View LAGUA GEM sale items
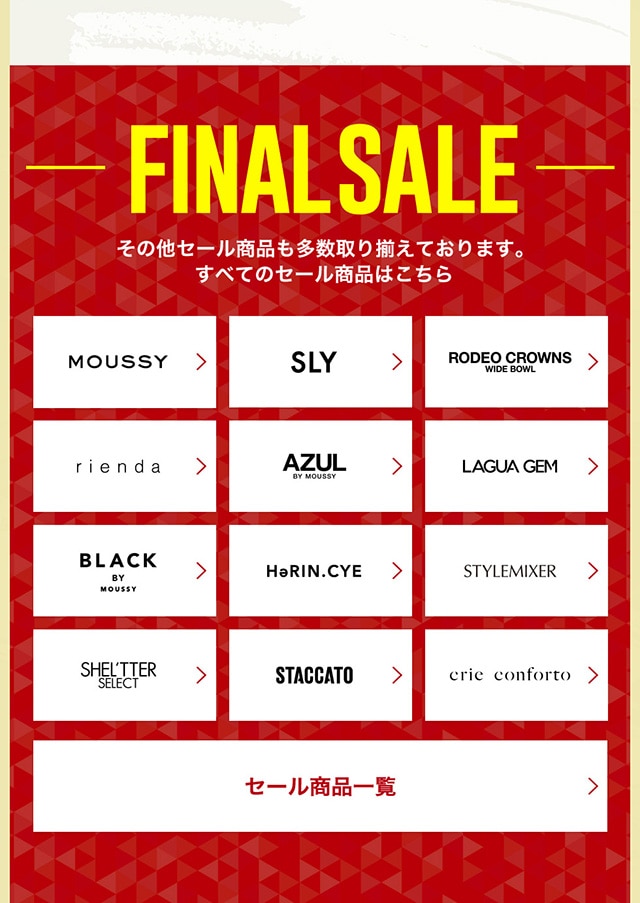The height and width of the screenshot is (903, 640). tap(516, 466)
